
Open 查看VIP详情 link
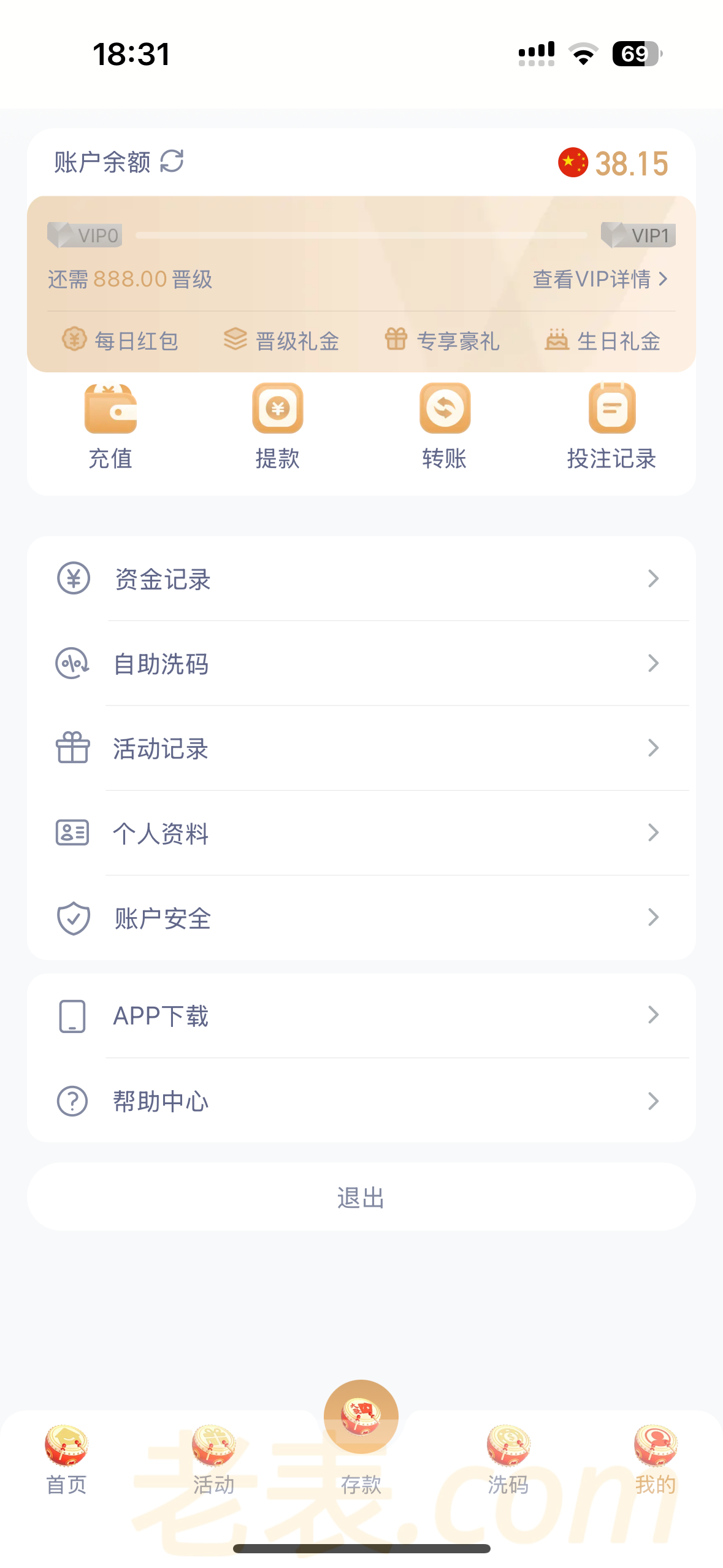600,280
